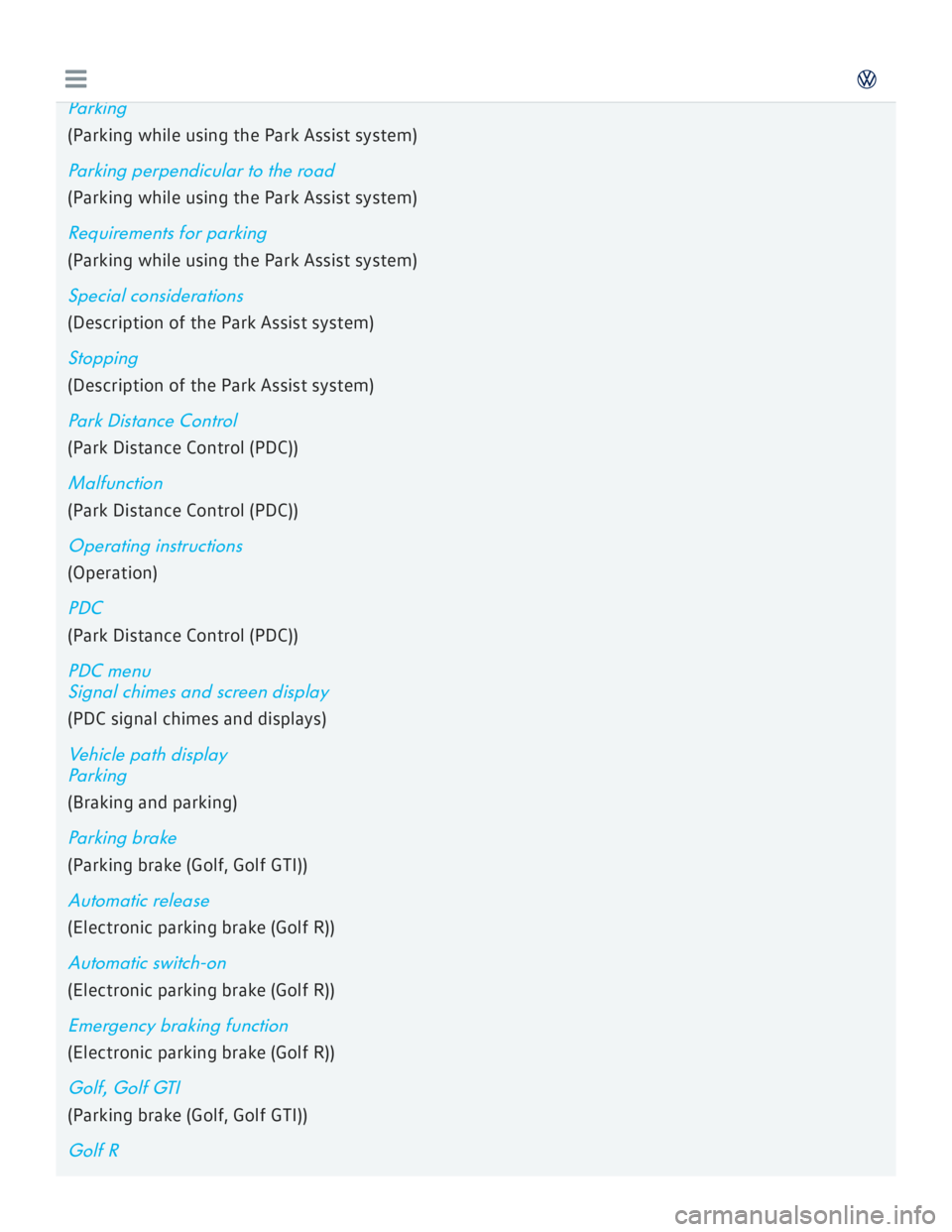Open 'Parking perpendicular to the road' link
This screenshot has height=1232, width=952.
coord(201,171)
